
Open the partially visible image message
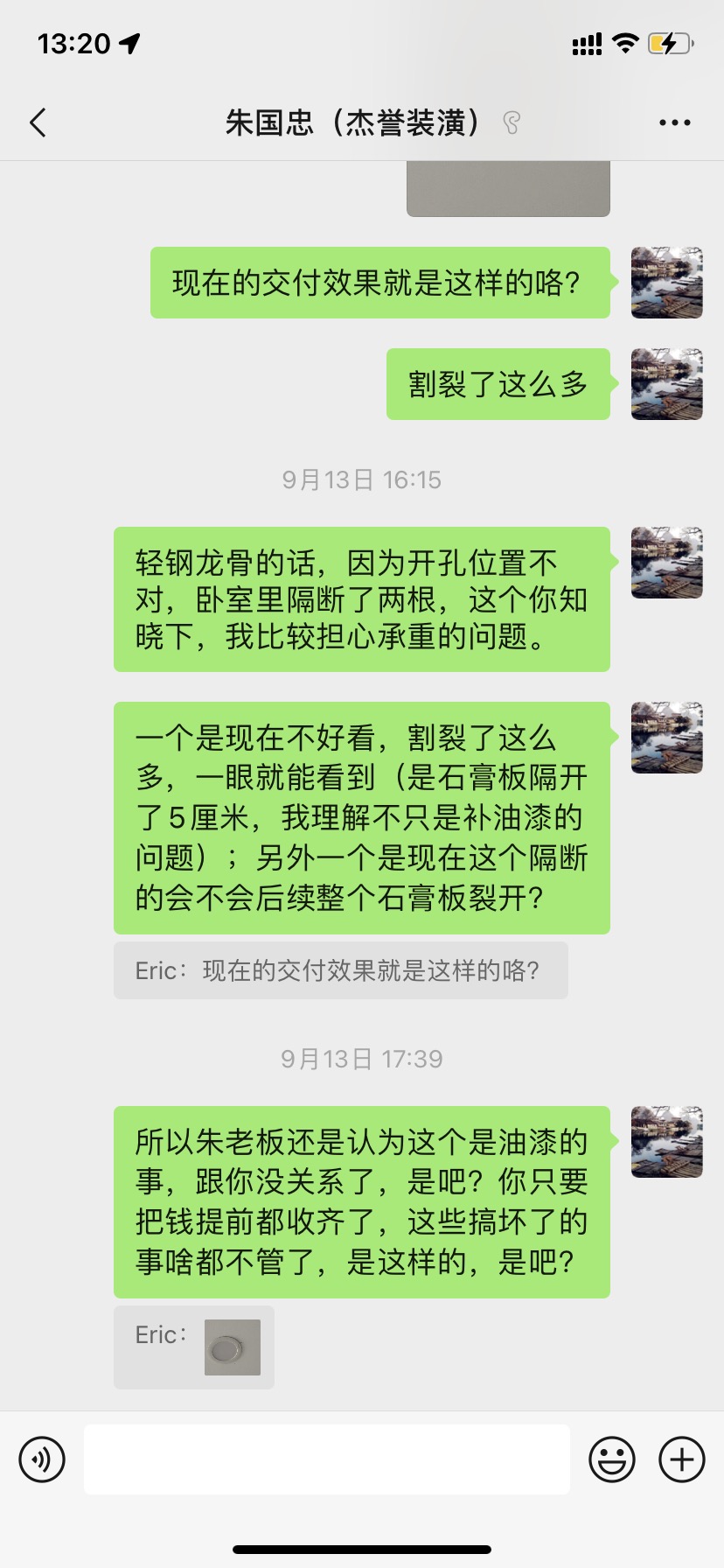tap(508, 188)
